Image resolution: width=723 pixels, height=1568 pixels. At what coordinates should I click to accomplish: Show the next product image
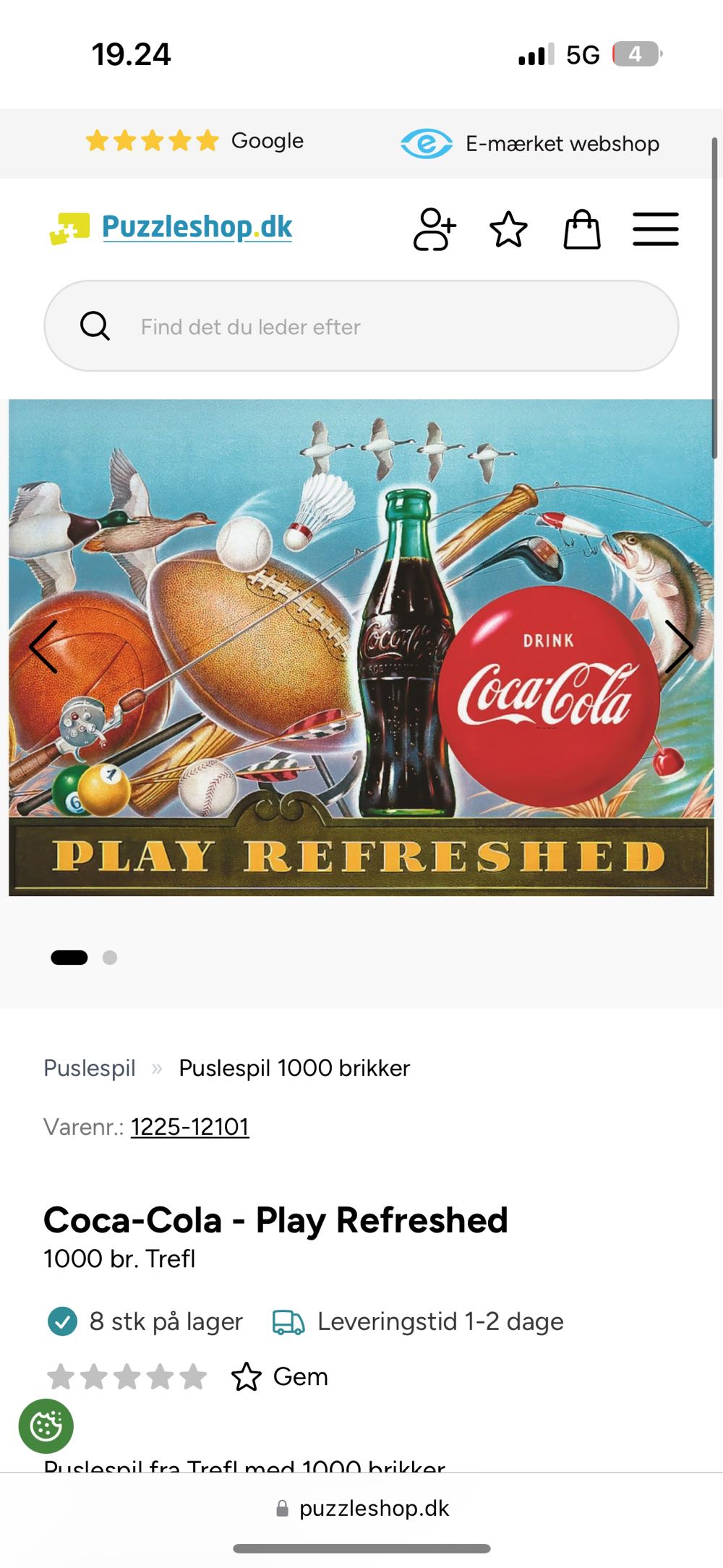pos(678,647)
